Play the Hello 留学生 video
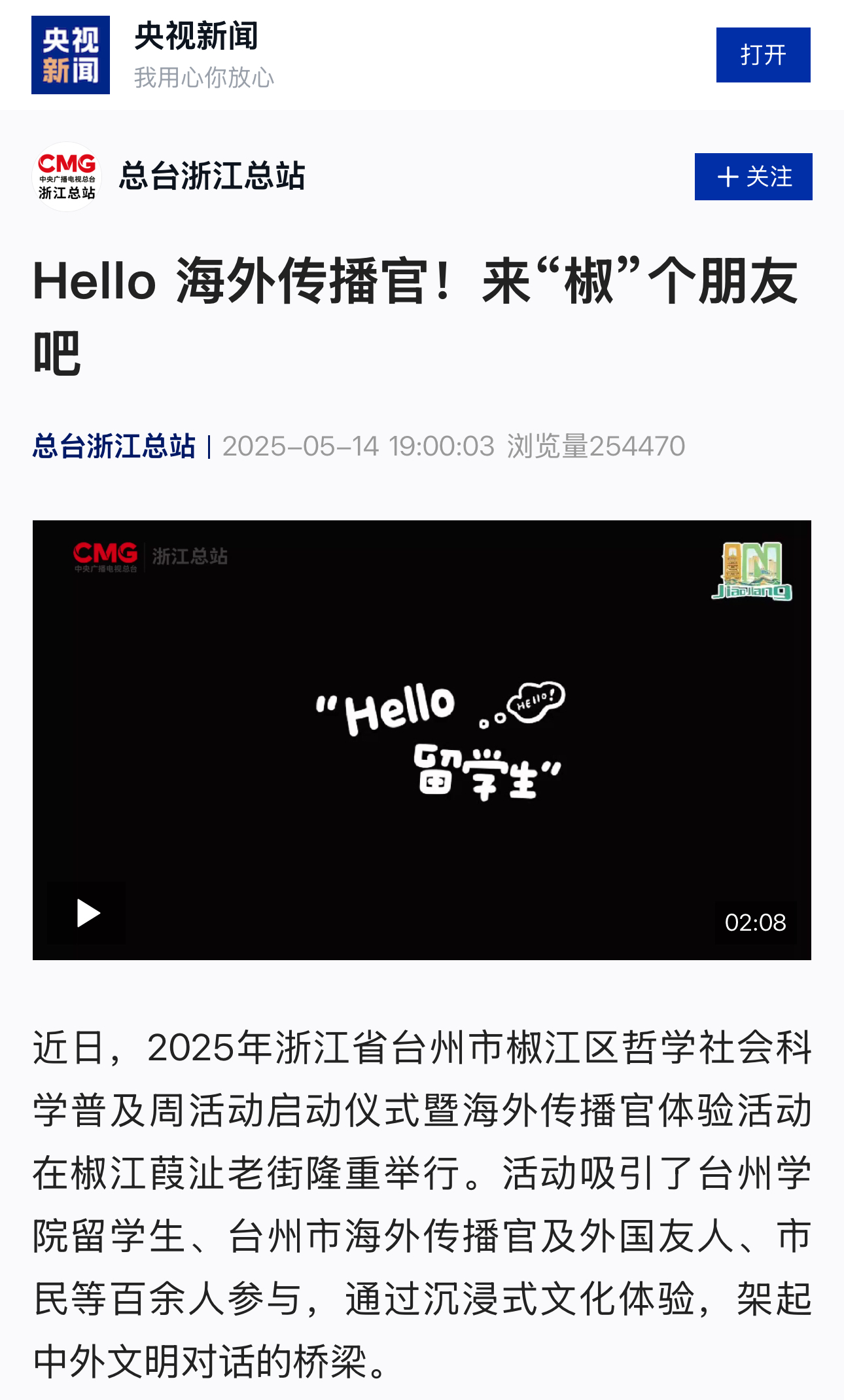Screen dimensions: 844x1400 (x=87, y=912)
